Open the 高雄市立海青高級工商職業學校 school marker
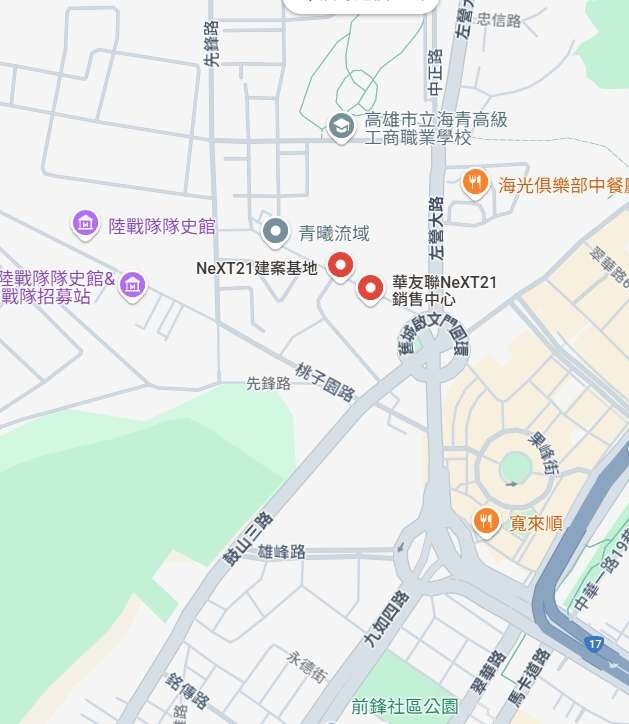The height and width of the screenshot is (724, 629). coord(341,127)
